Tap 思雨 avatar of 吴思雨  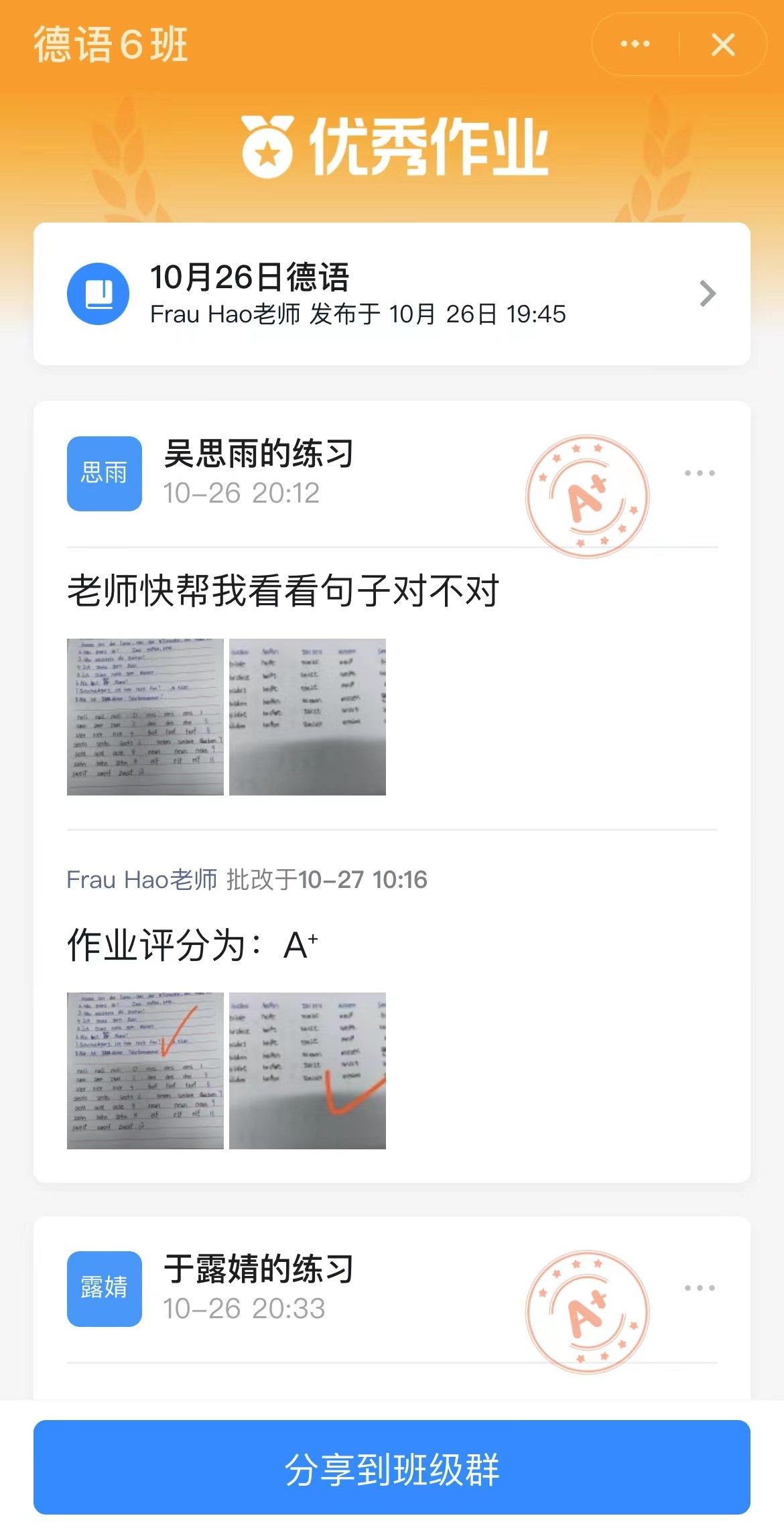click(105, 473)
